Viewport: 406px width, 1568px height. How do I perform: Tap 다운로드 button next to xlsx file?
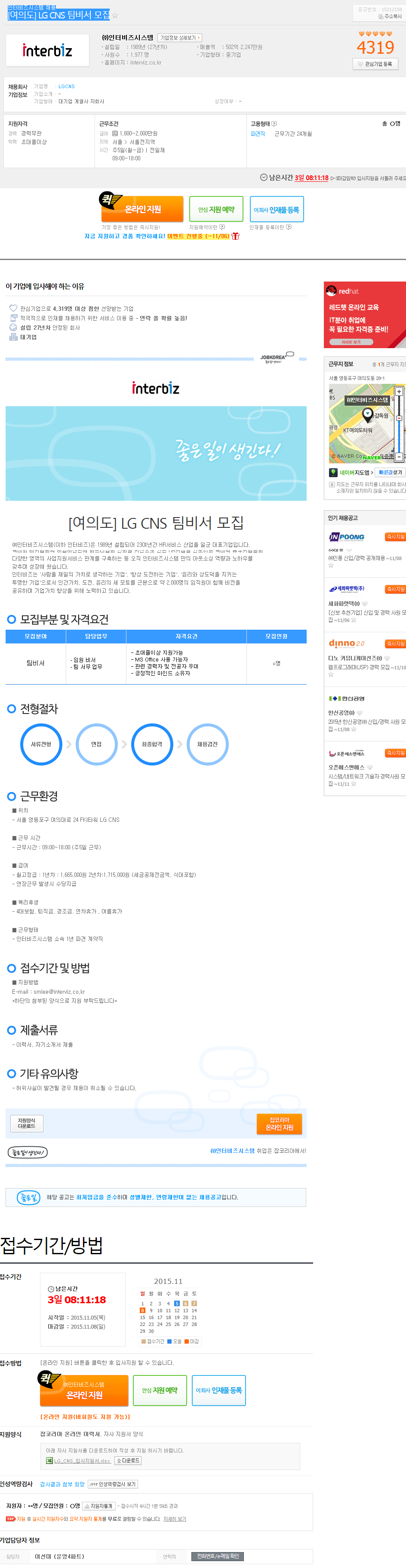129,1461
